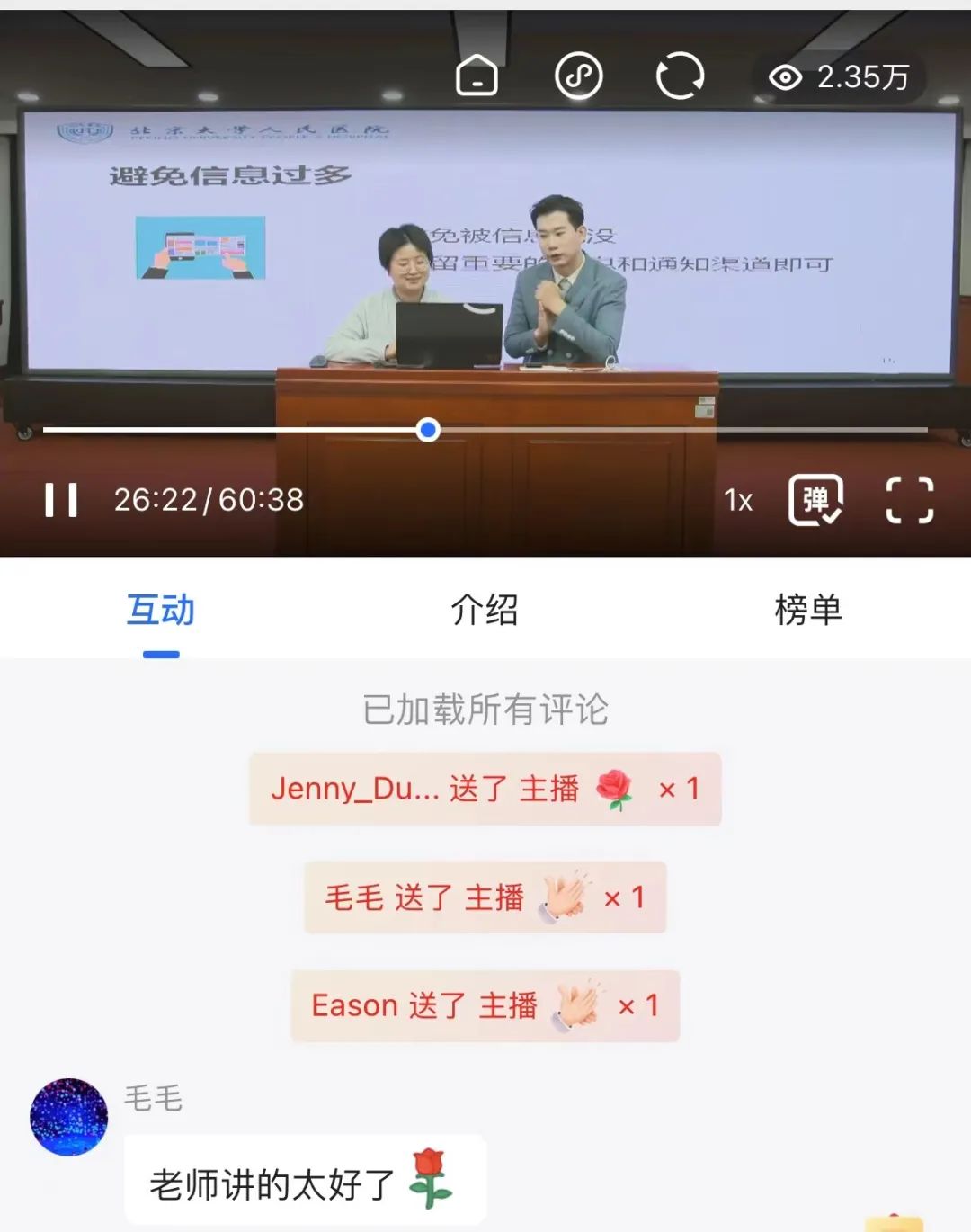Tap the mini program link icon
The image size is (971, 1232).
click(x=578, y=76)
